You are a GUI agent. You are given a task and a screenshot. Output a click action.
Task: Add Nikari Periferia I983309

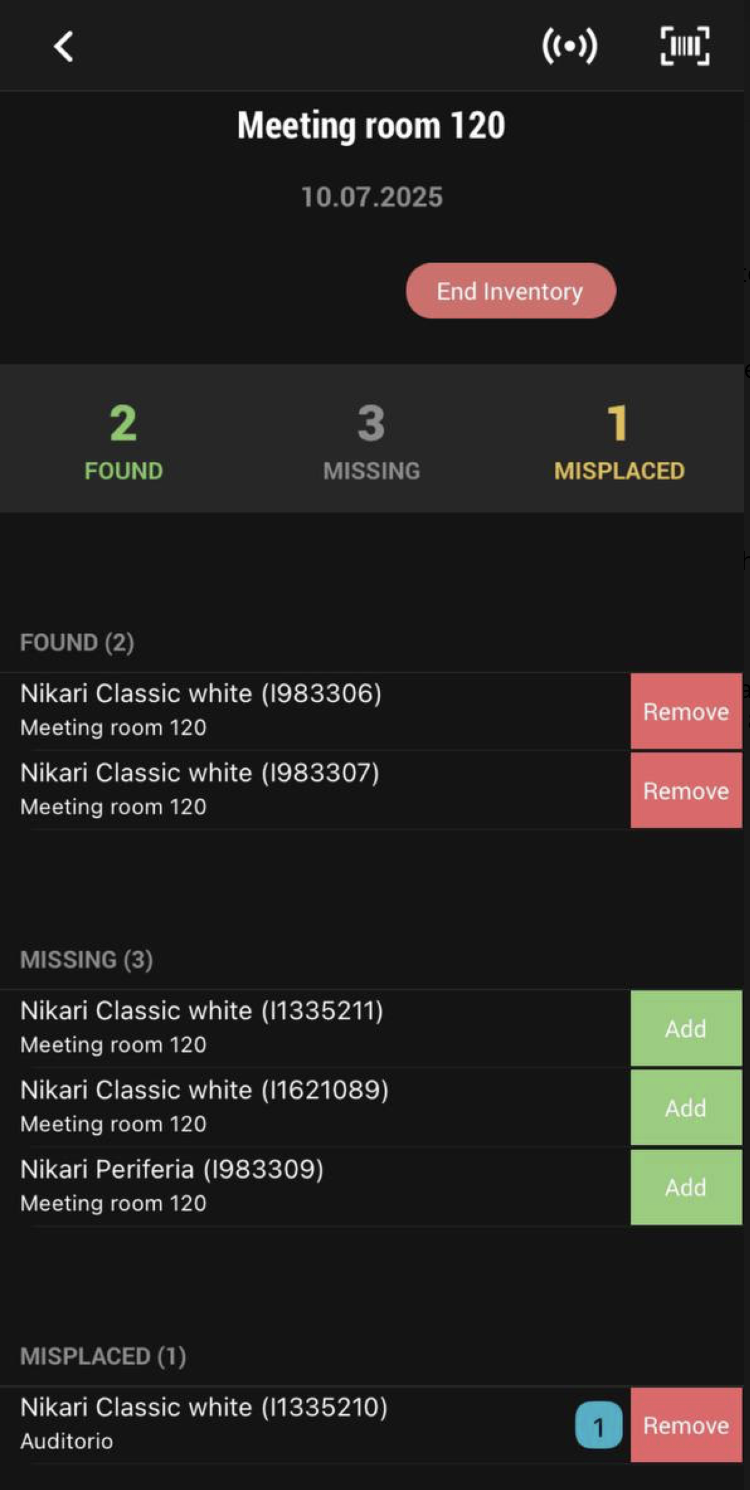tap(686, 1186)
